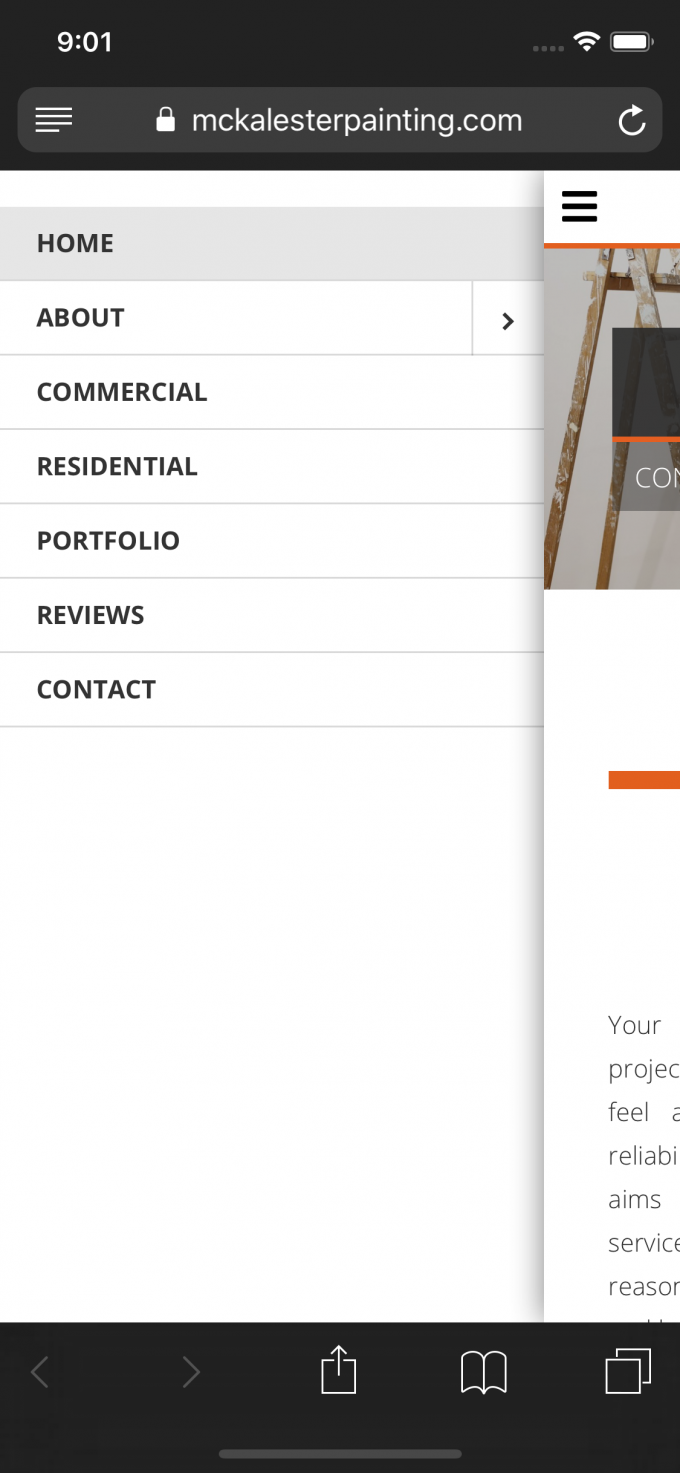Viewport: 680px width, 1473px height.
Task: Select Residential from the menu
Action: click(117, 466)
